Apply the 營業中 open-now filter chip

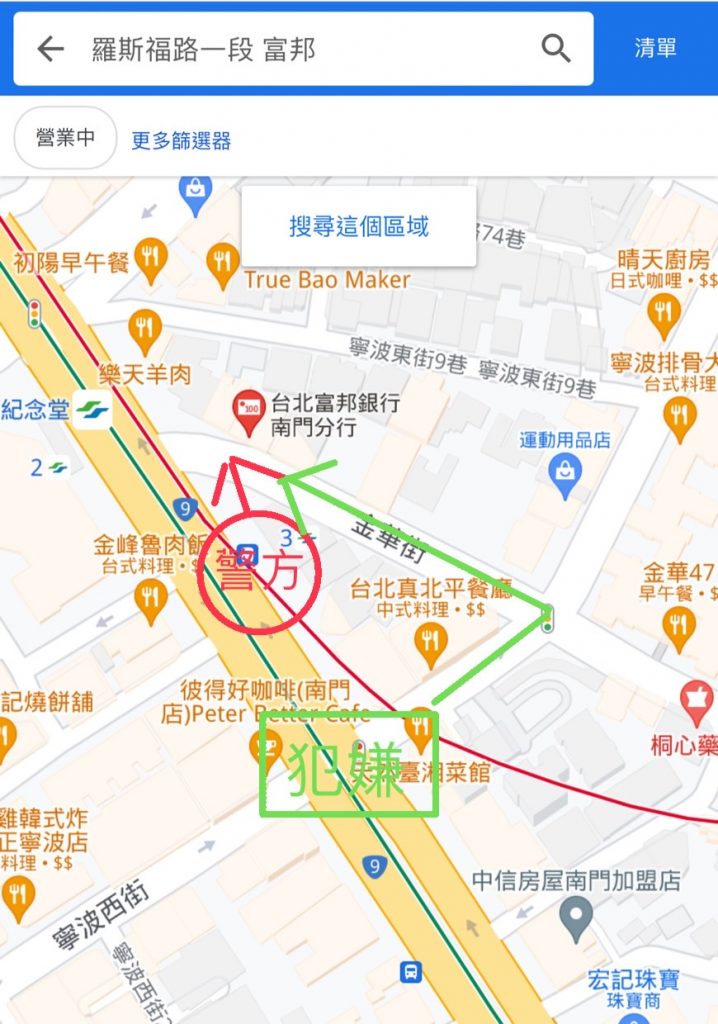coord(65,138)
